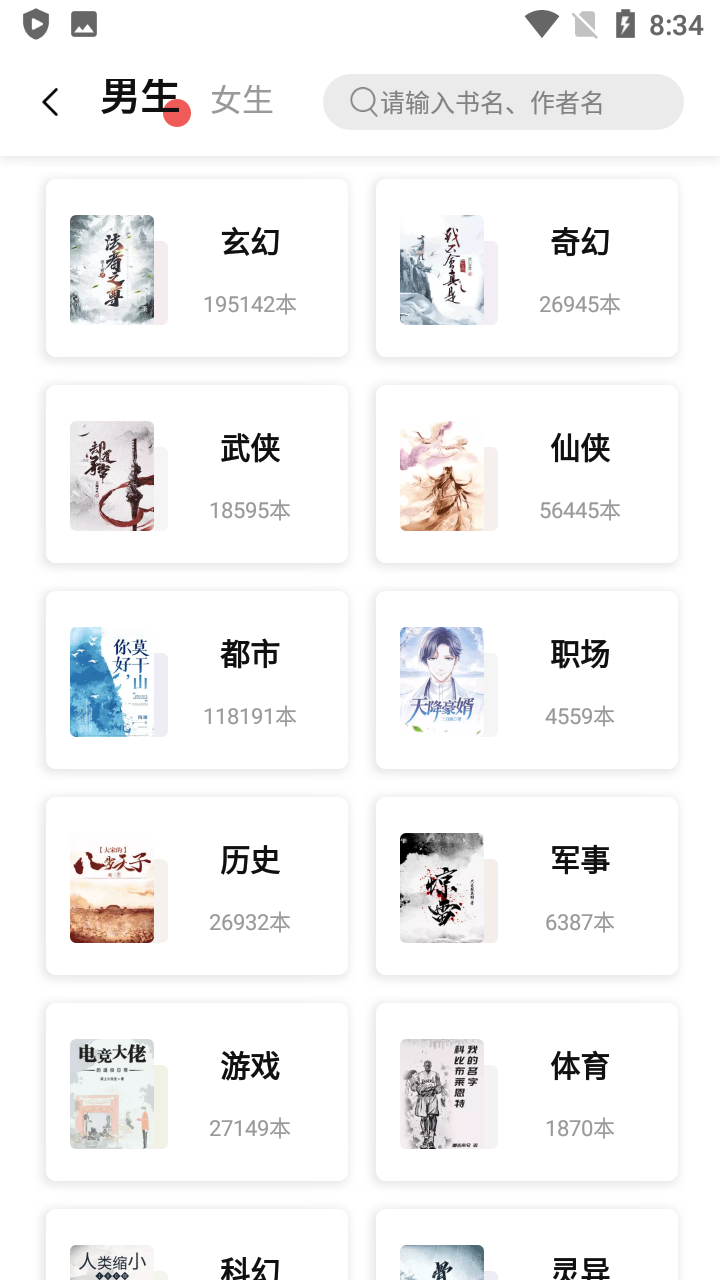Open the 仙侠 category book cover
The image size is (720, 1280).
(442, 474)
